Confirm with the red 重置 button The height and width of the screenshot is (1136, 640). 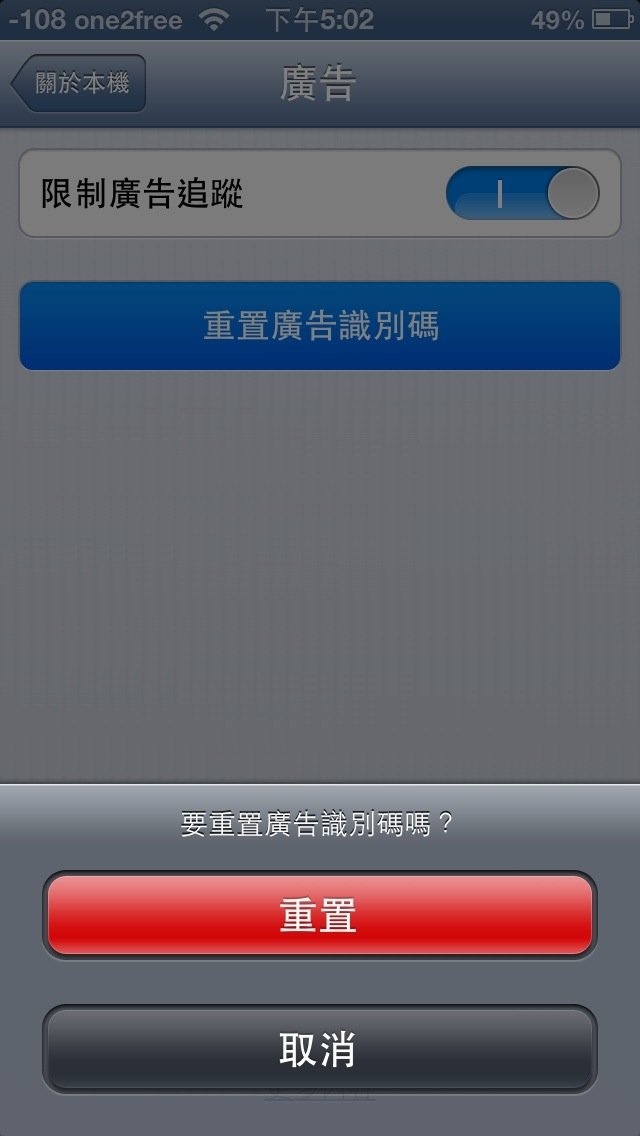coord(319,915)
